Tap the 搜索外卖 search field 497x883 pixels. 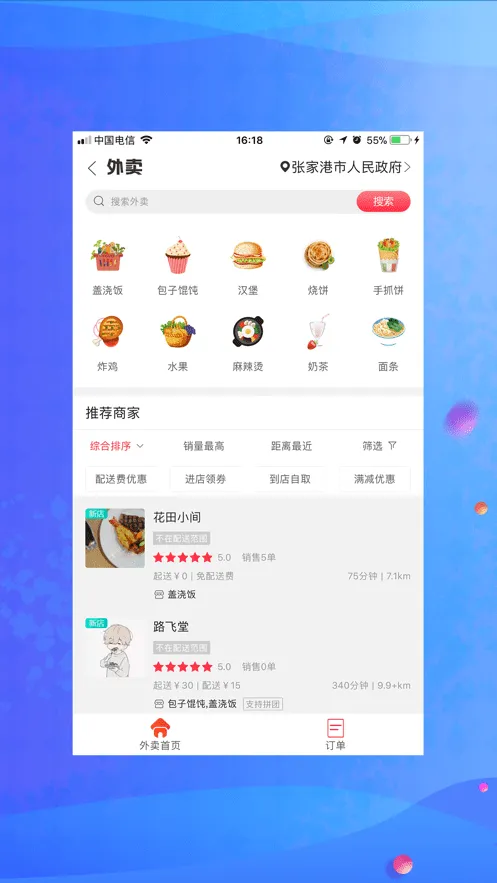tap(221, 202)
